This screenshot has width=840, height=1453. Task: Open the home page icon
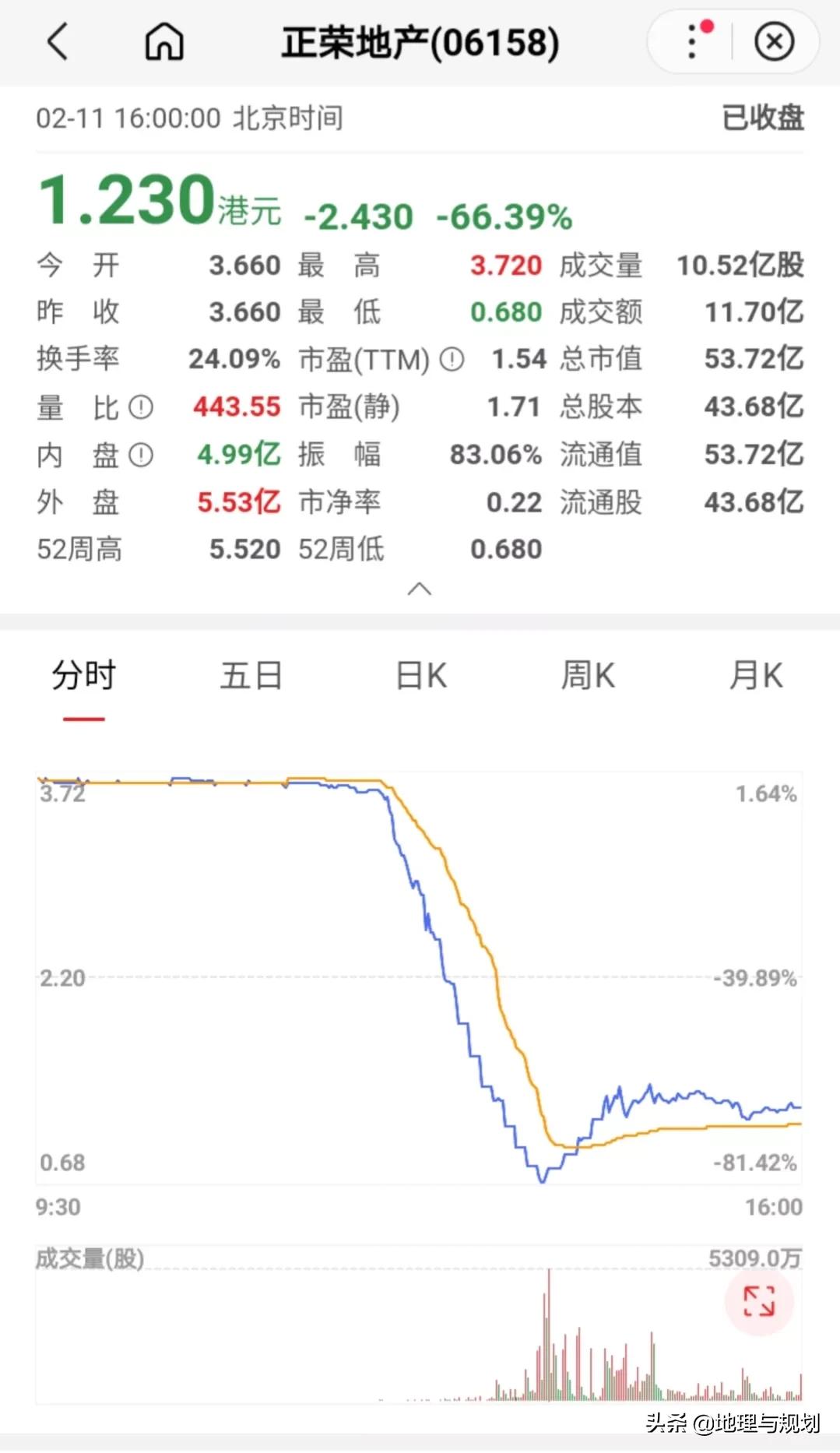pyautogui.click(x=164, y=41)
